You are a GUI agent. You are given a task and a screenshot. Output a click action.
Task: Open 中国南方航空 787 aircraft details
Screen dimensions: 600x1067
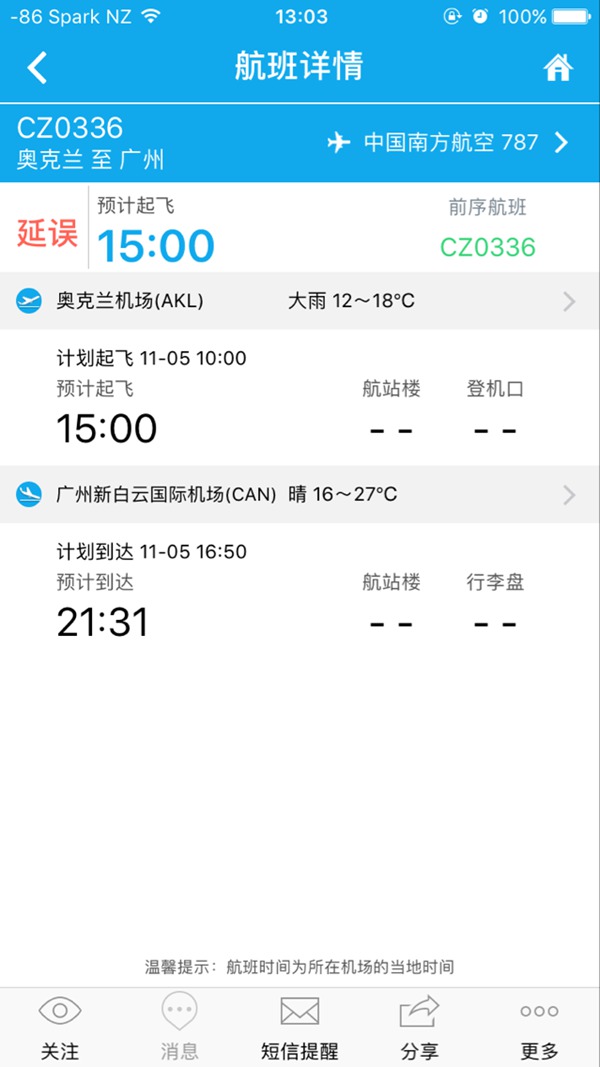(x=449, y=143)
